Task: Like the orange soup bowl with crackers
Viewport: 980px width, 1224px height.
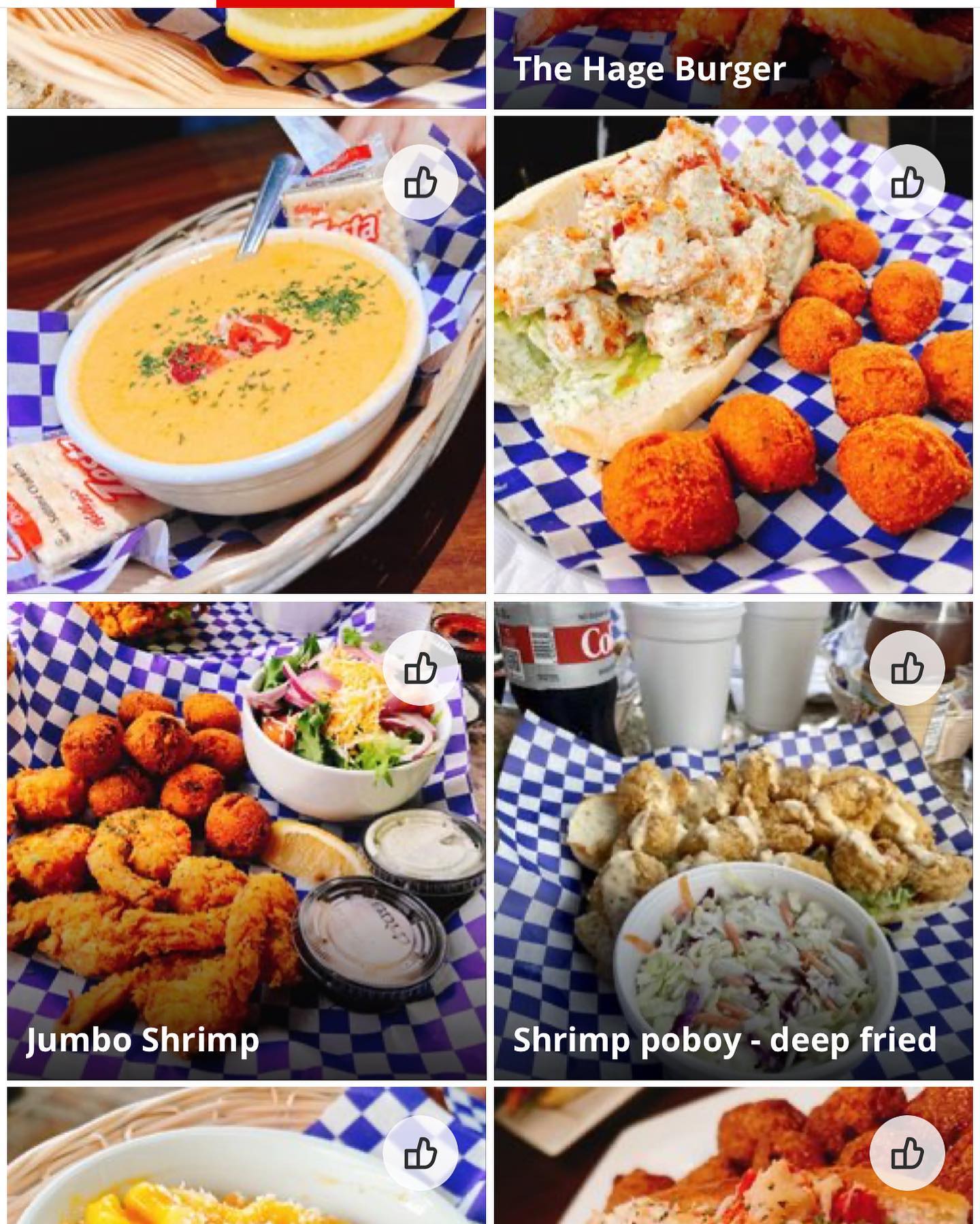Action: pyautogui.click(x=420, y=182)
